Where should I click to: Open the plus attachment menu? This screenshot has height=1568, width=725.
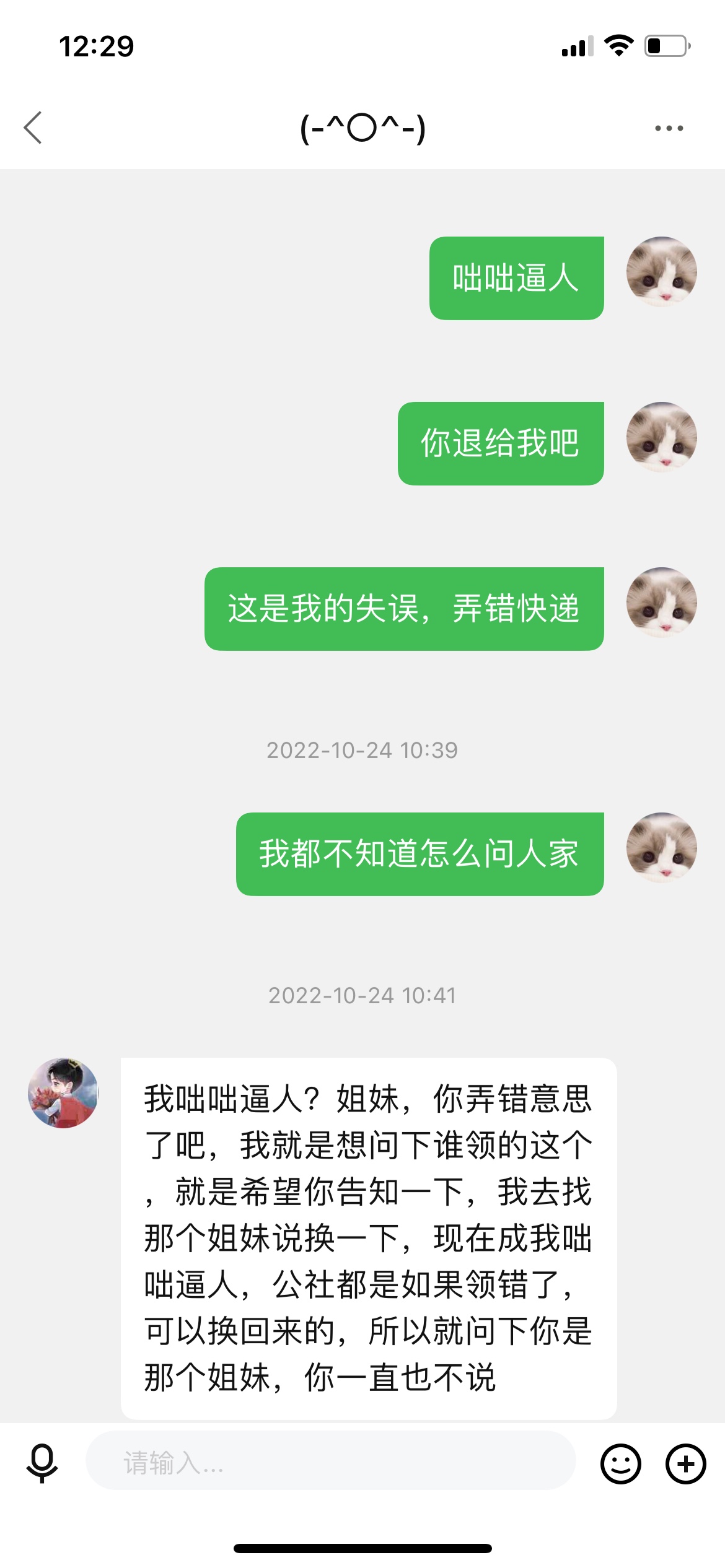[x=685, y=1463]
